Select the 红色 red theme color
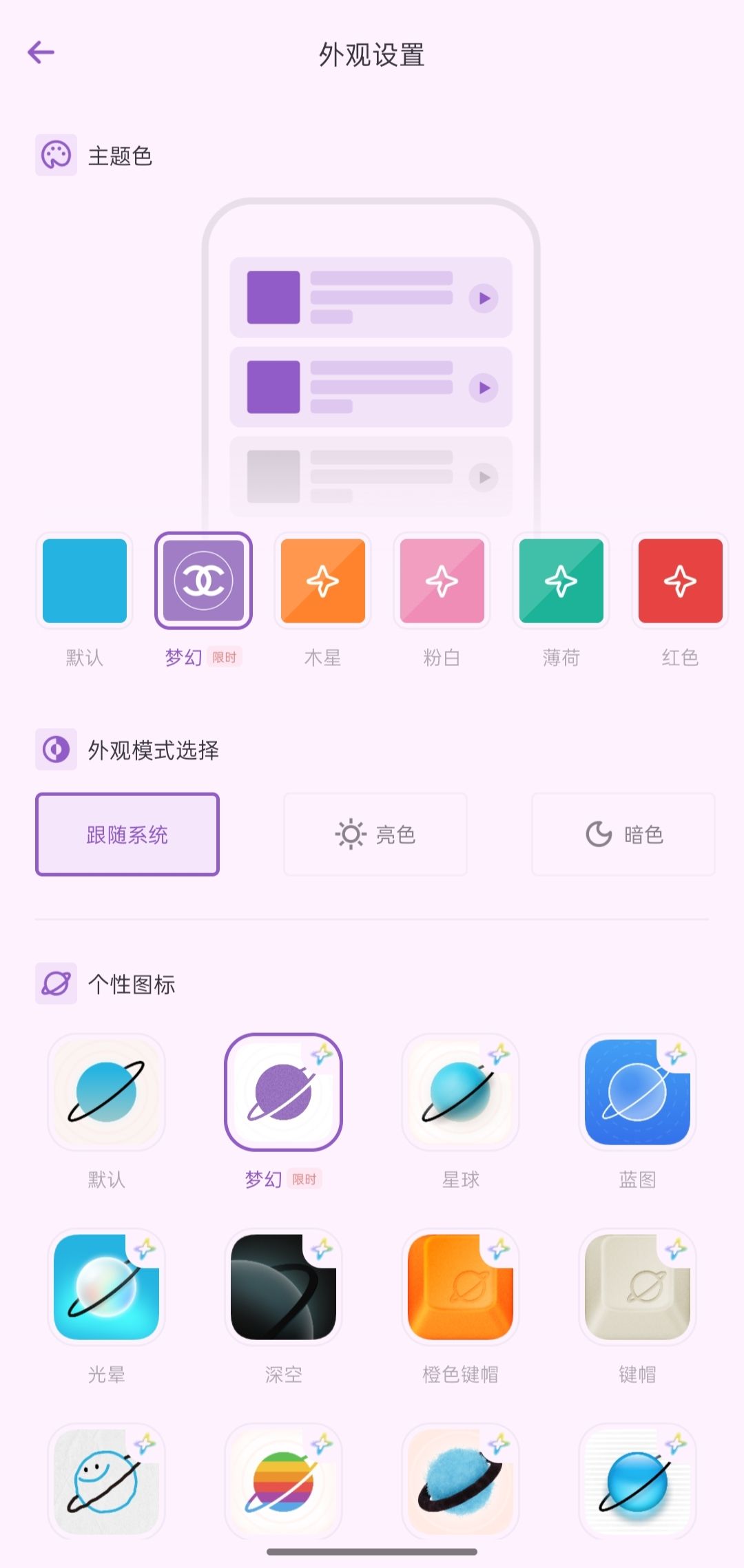Viewport: 744px width, 1568px height. [x=680, y=581]
